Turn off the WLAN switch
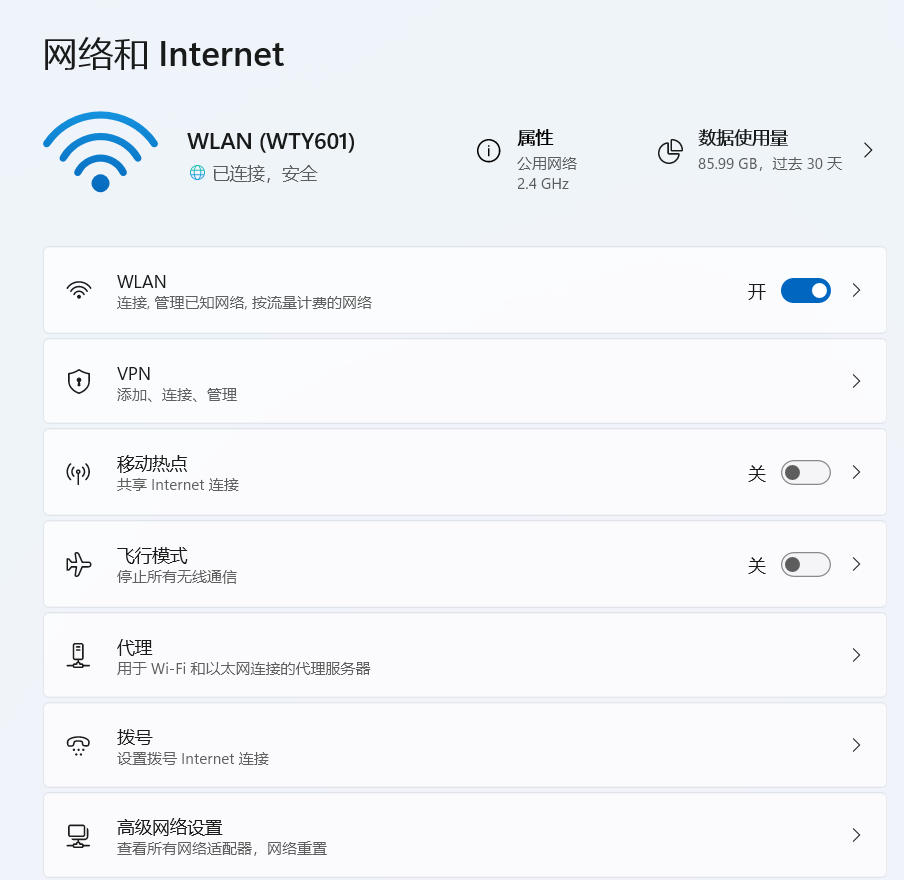Viewport: 904px width, 880px height. 805,290
